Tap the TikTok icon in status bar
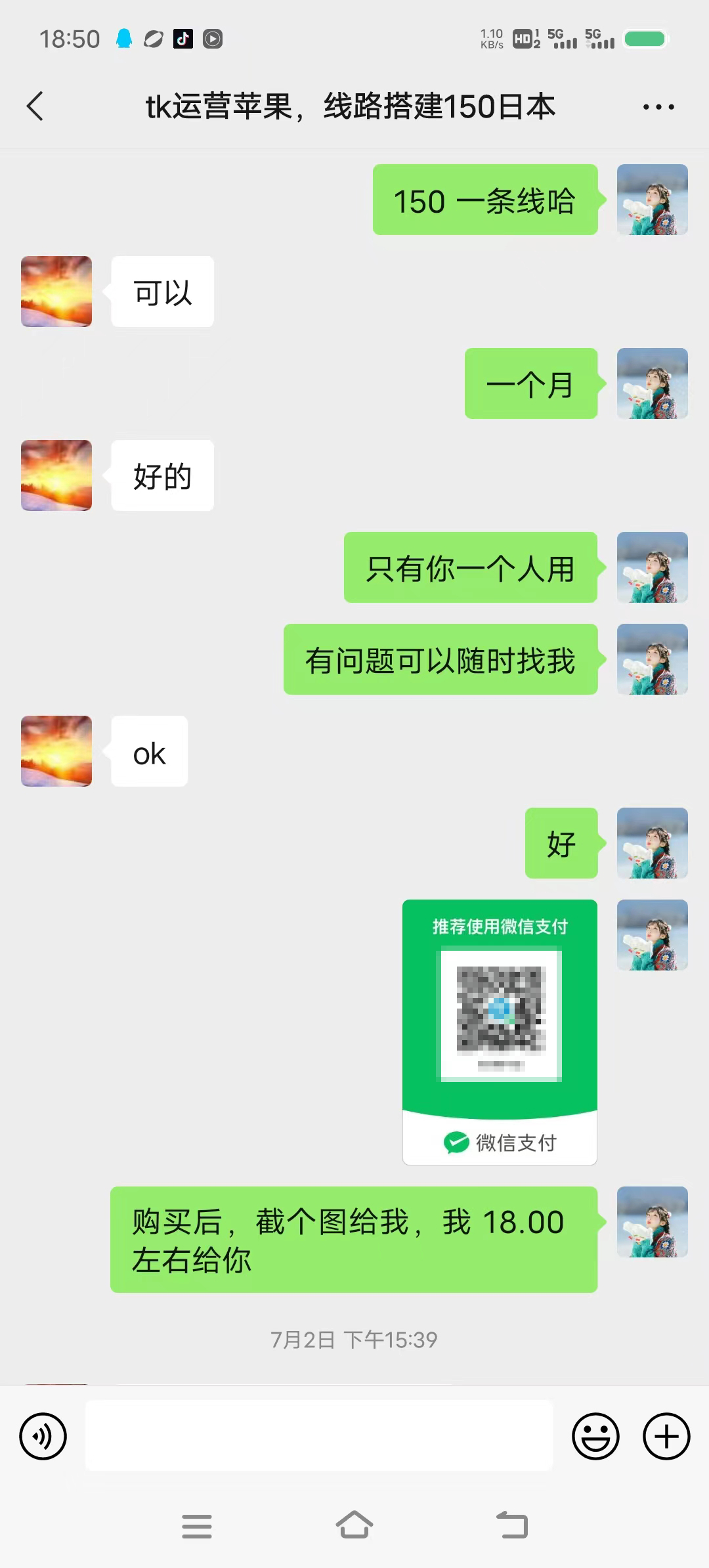The image size is (709, 1568). tap(183, 39)
